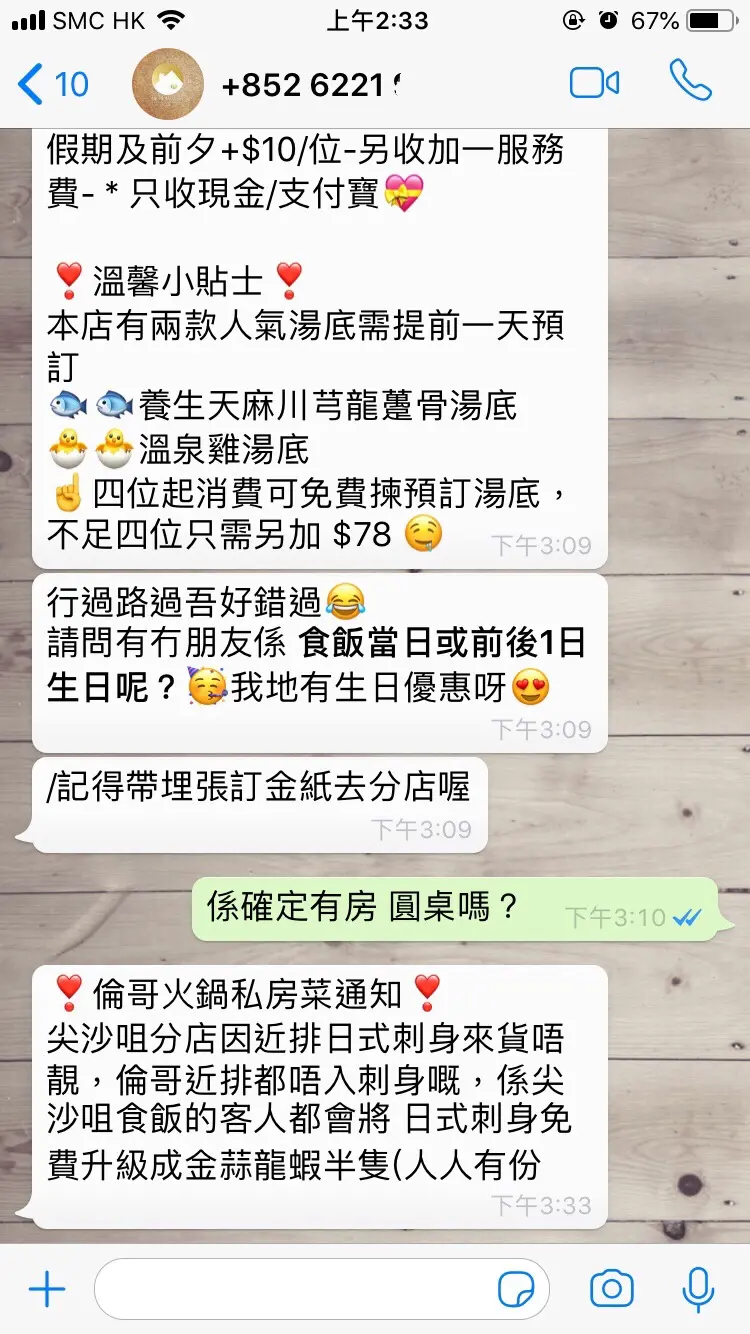Start a voice call
The image size is (750, 1334).
[x=690, y=82]
